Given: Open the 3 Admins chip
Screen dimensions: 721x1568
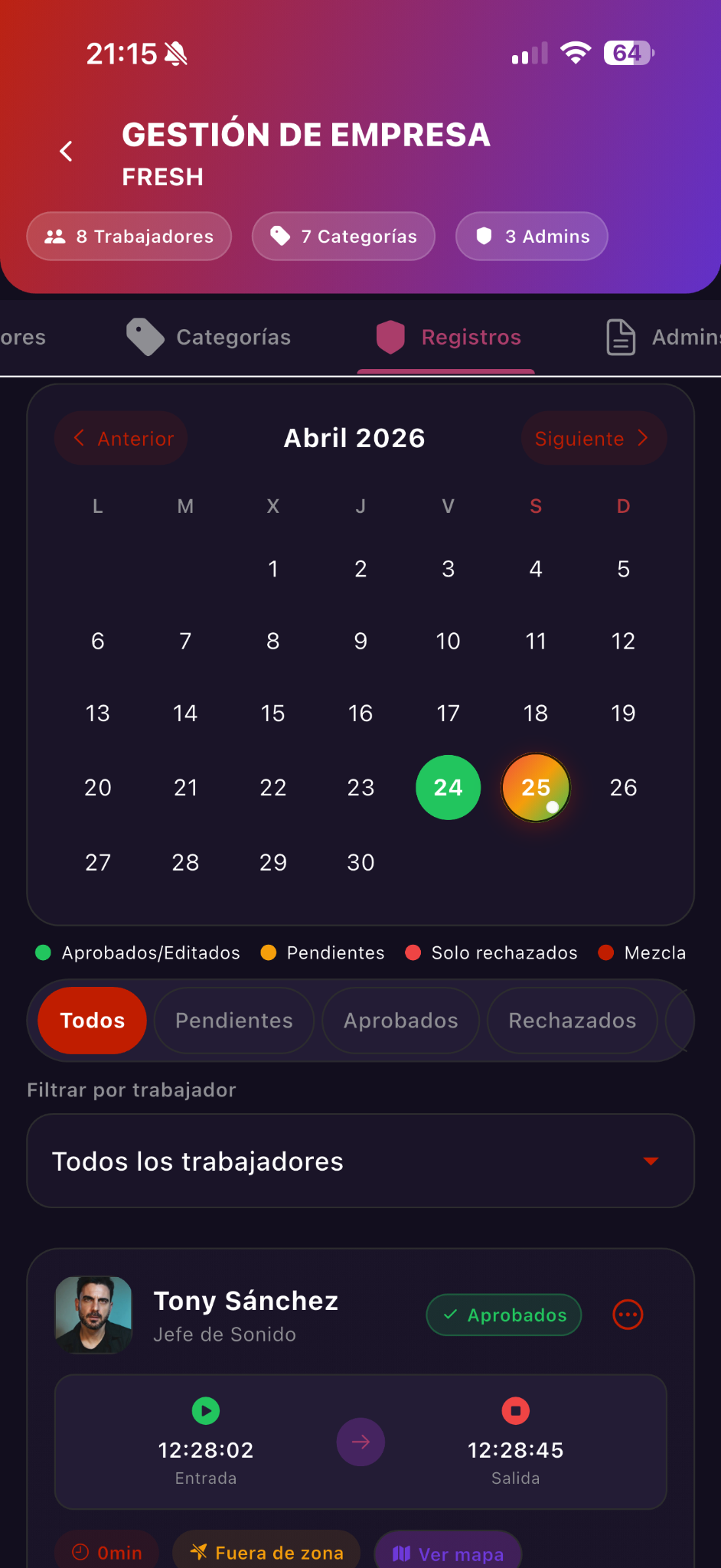Looking at the screenshot, I should [x=532, y=237].
